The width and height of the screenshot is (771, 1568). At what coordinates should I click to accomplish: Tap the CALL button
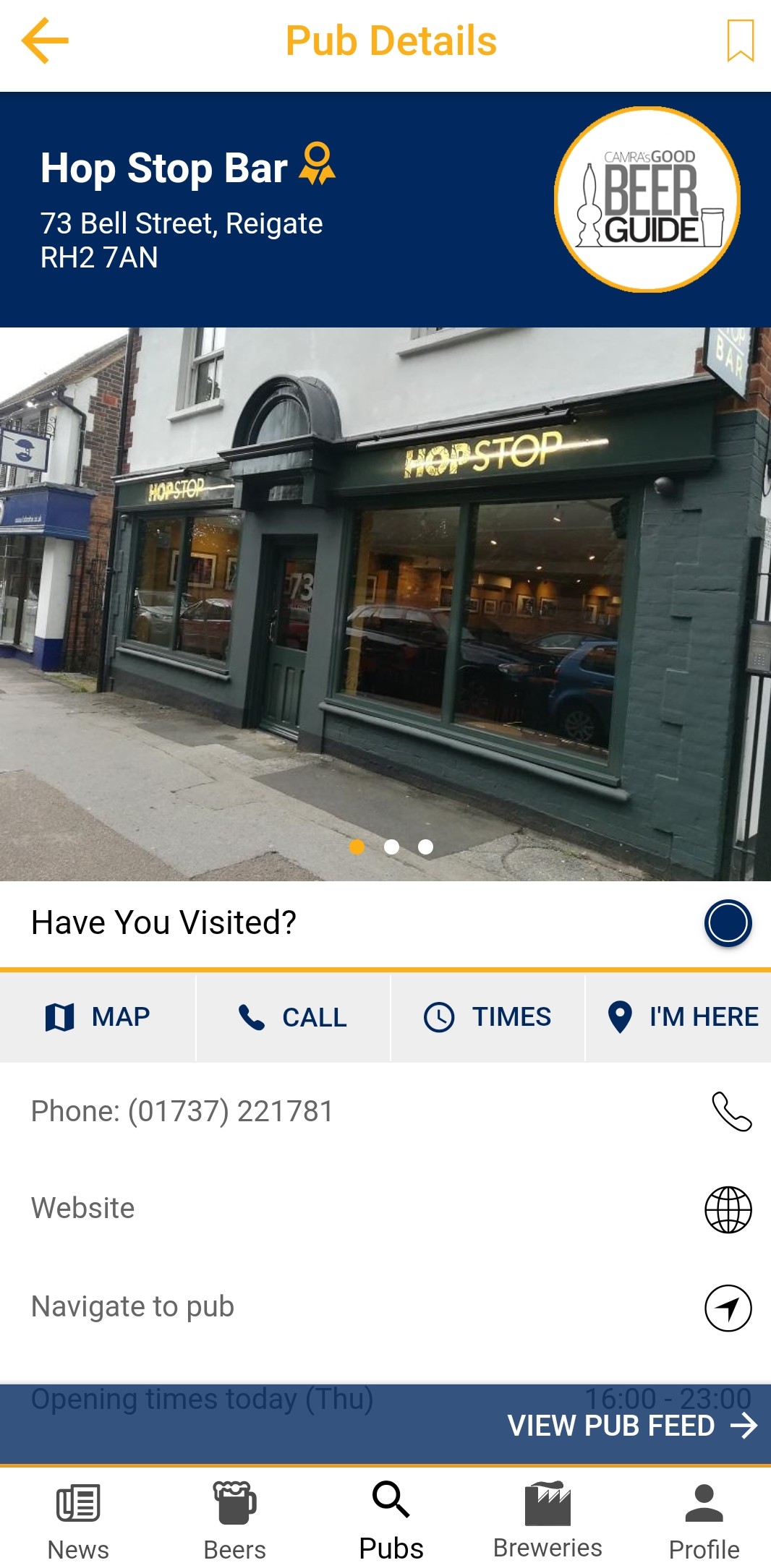pyautogui.click(x=293, y=1017)
